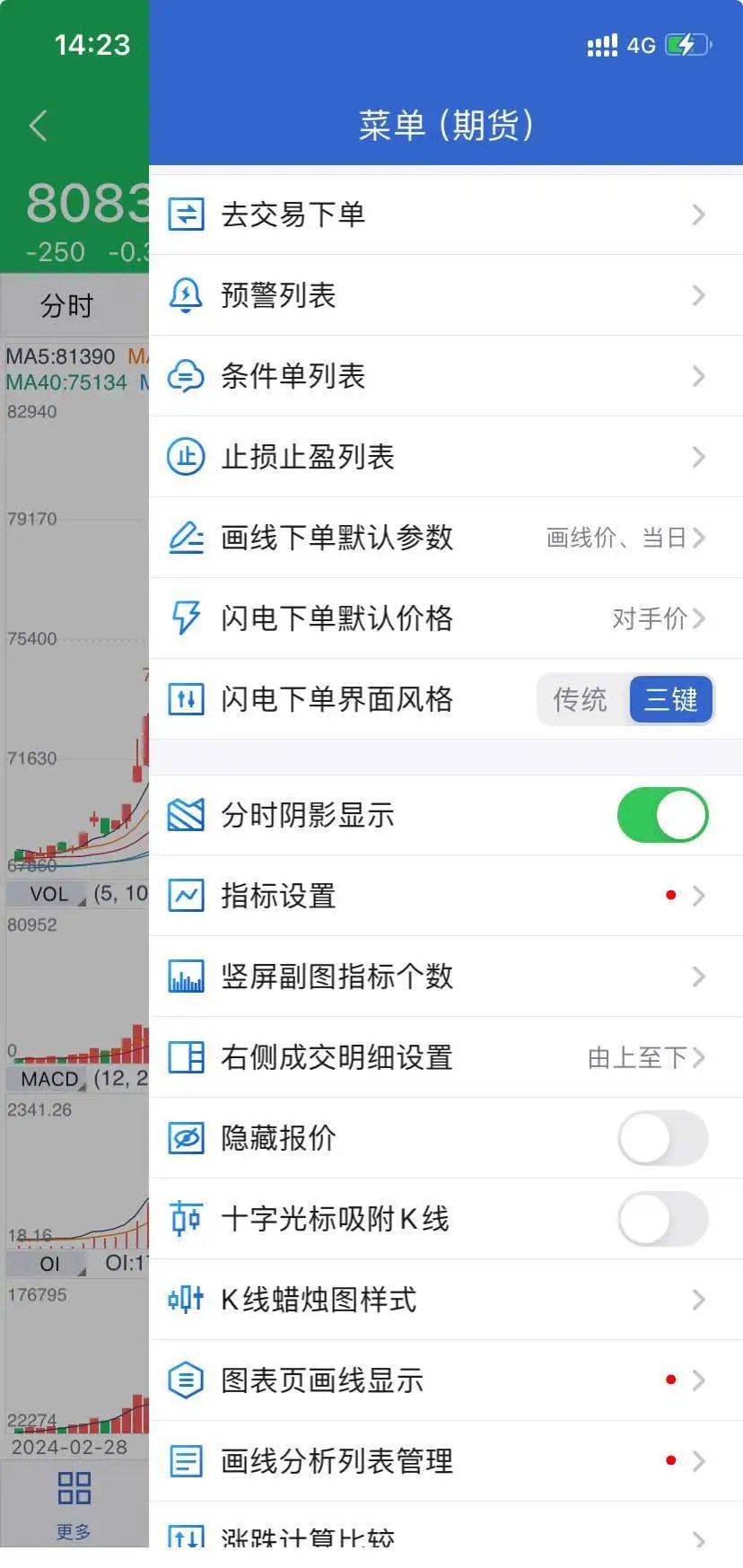
Task: Switch to the 分时 chart tab
Action: (66, 306)
